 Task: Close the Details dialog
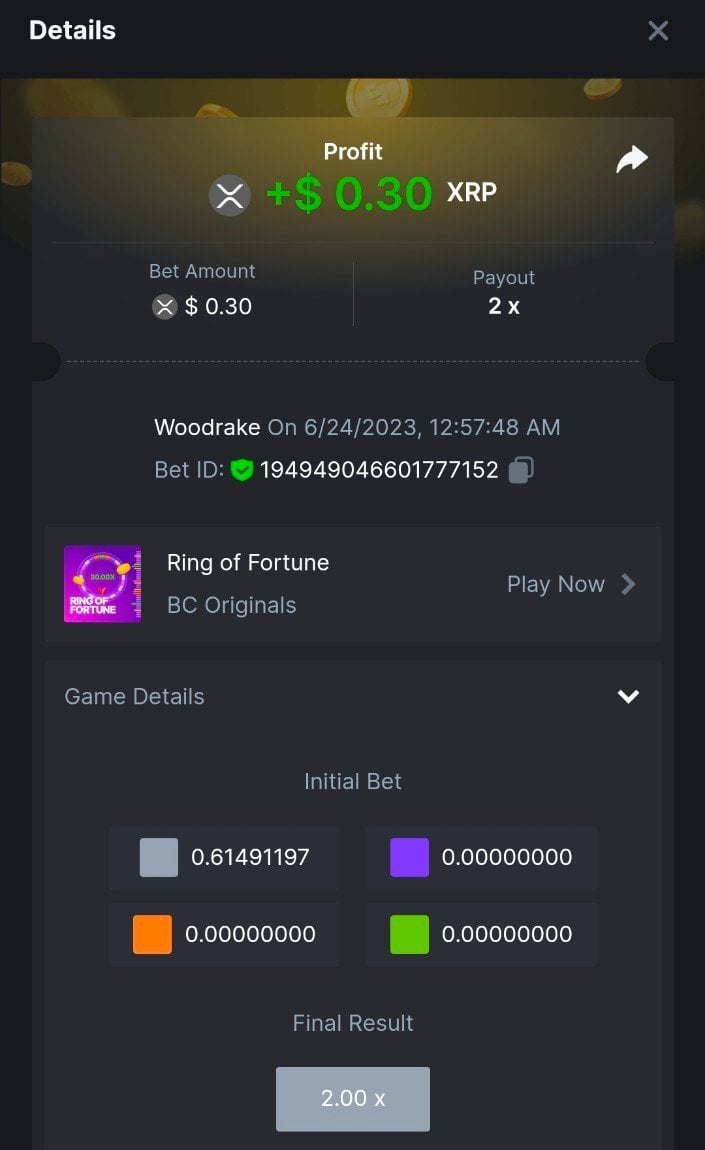pos(657,31)
